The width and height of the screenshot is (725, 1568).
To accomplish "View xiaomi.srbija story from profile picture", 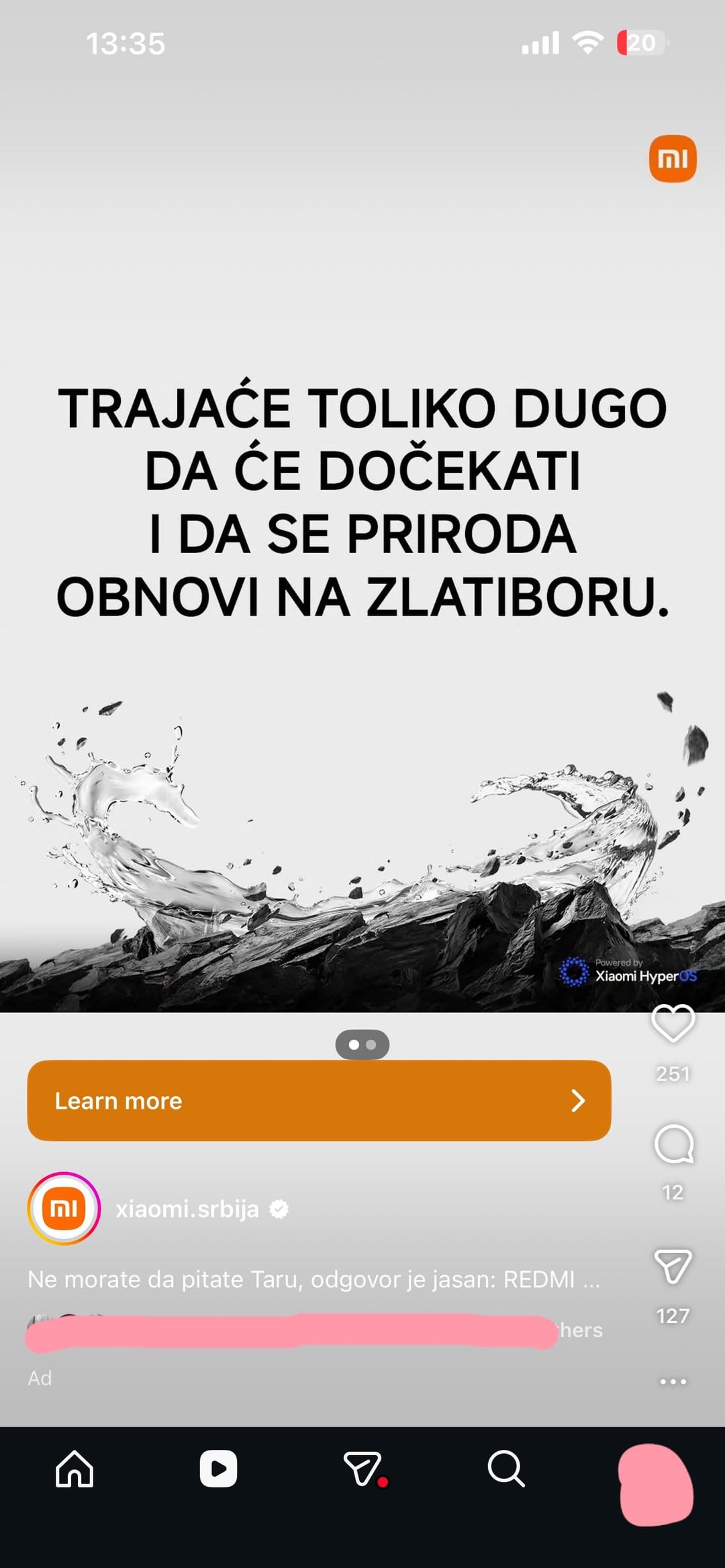I will [x=64, y=1209].
